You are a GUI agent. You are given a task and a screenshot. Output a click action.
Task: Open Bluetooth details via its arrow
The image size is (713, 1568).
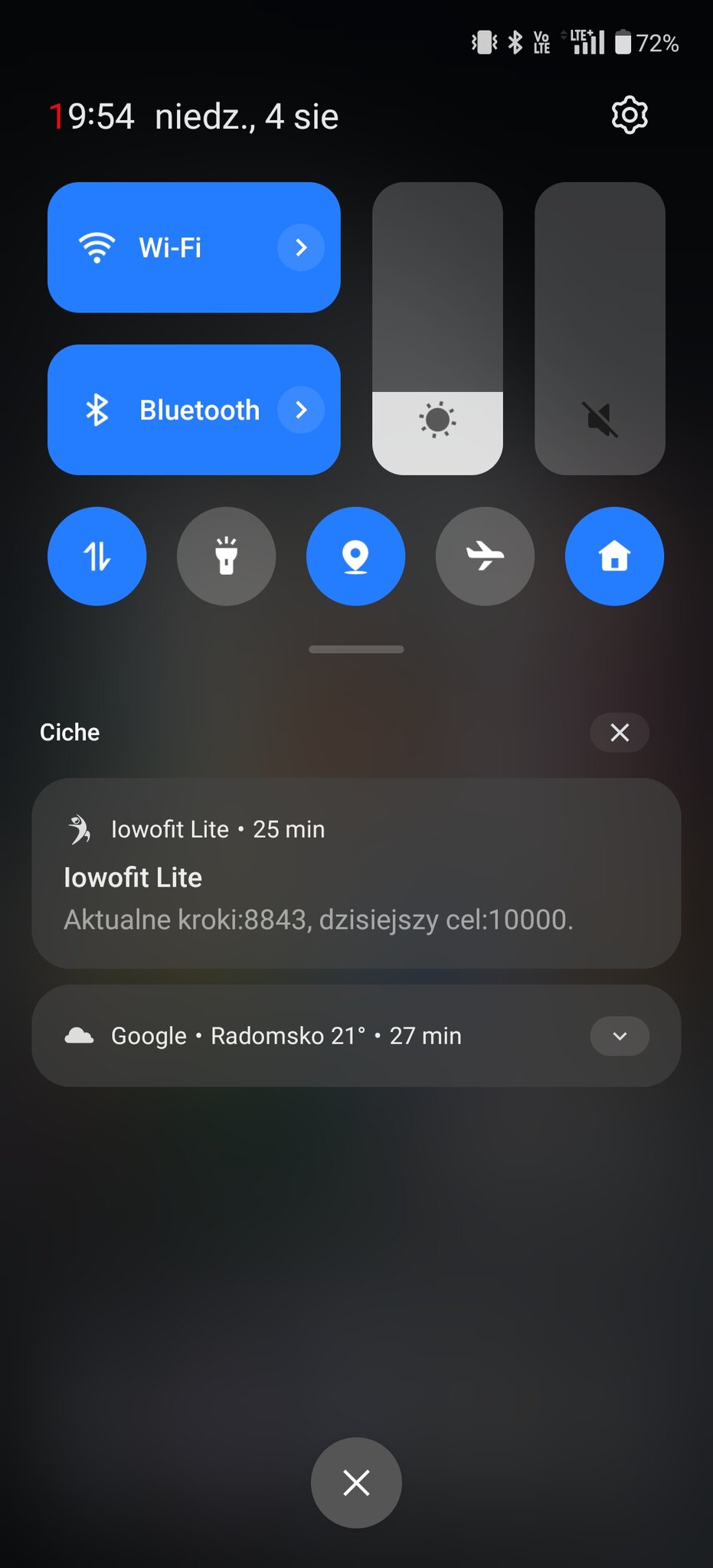[x=300, y=410]
